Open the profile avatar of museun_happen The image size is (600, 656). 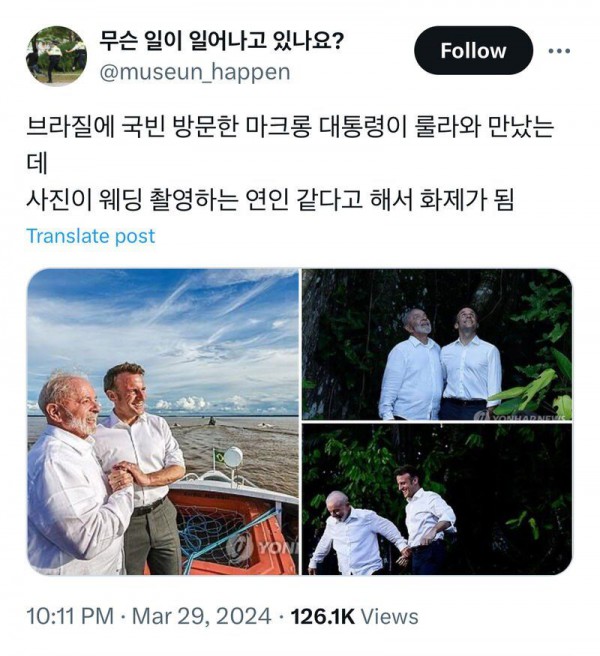(56, 55)
